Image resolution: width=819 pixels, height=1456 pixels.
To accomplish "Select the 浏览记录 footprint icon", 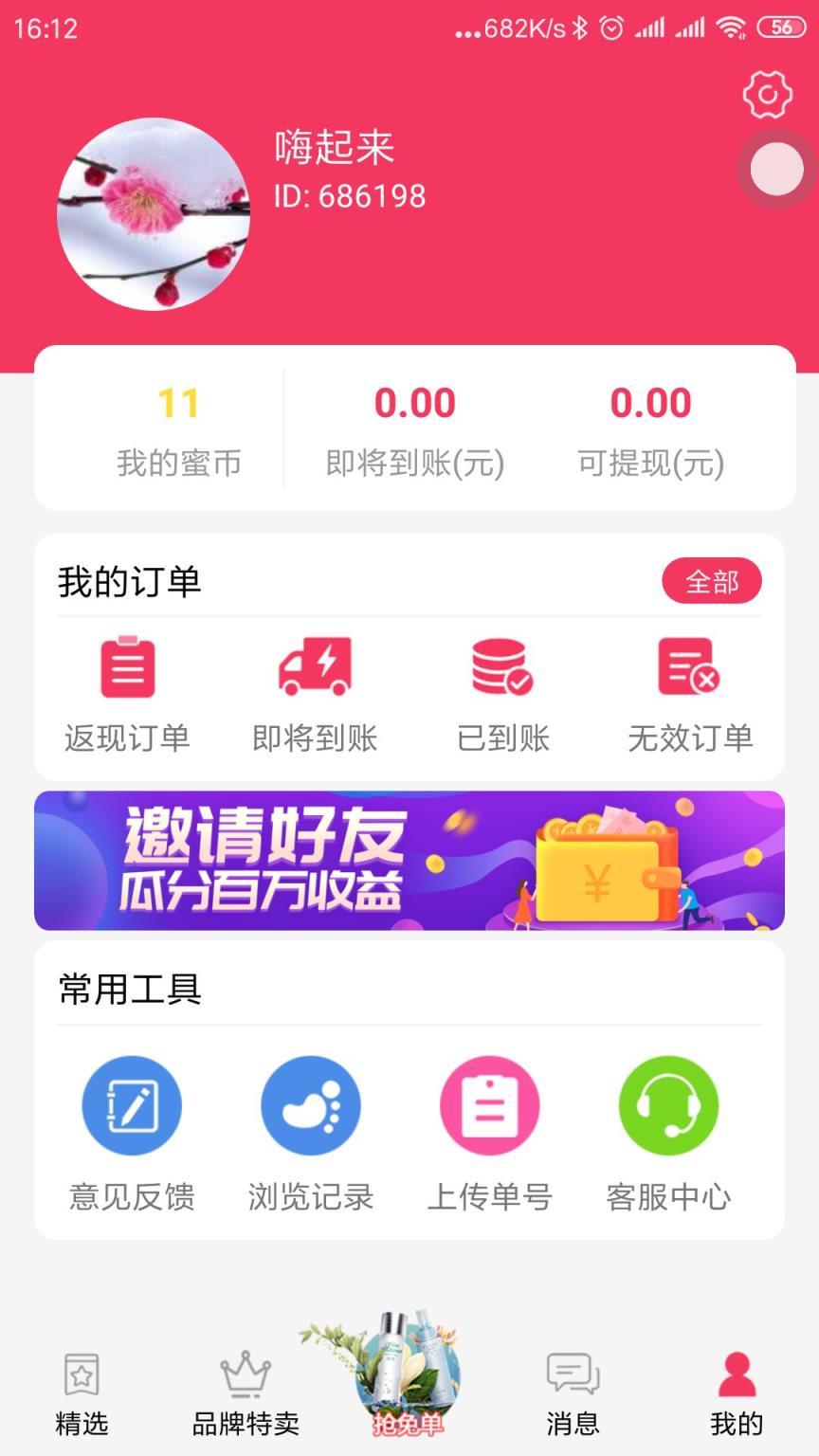I will (311, 1105).
